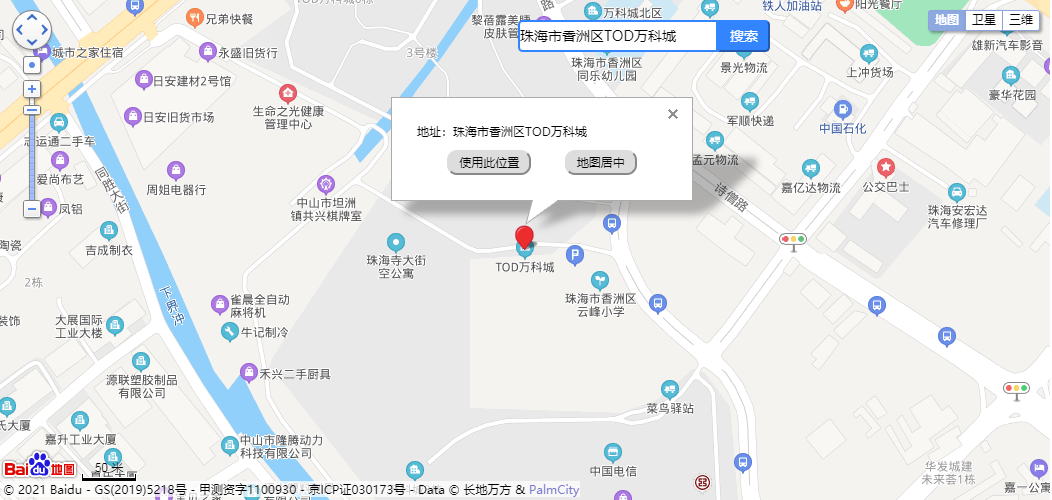Confirm with 使用此位置 button
This screenshot has height=500, width=1052.
489,162
